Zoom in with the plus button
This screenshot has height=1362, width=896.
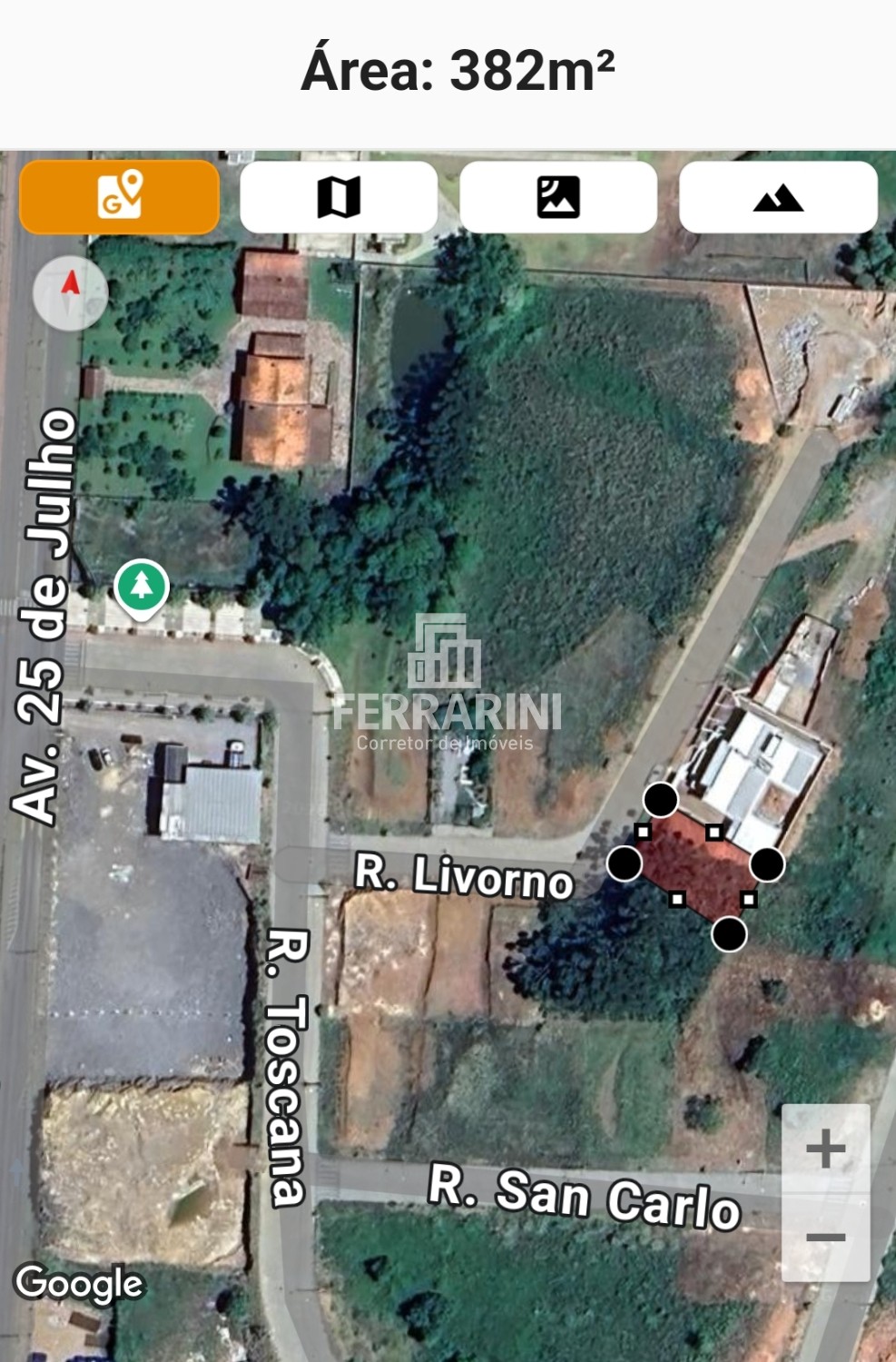pos(825,1149)
